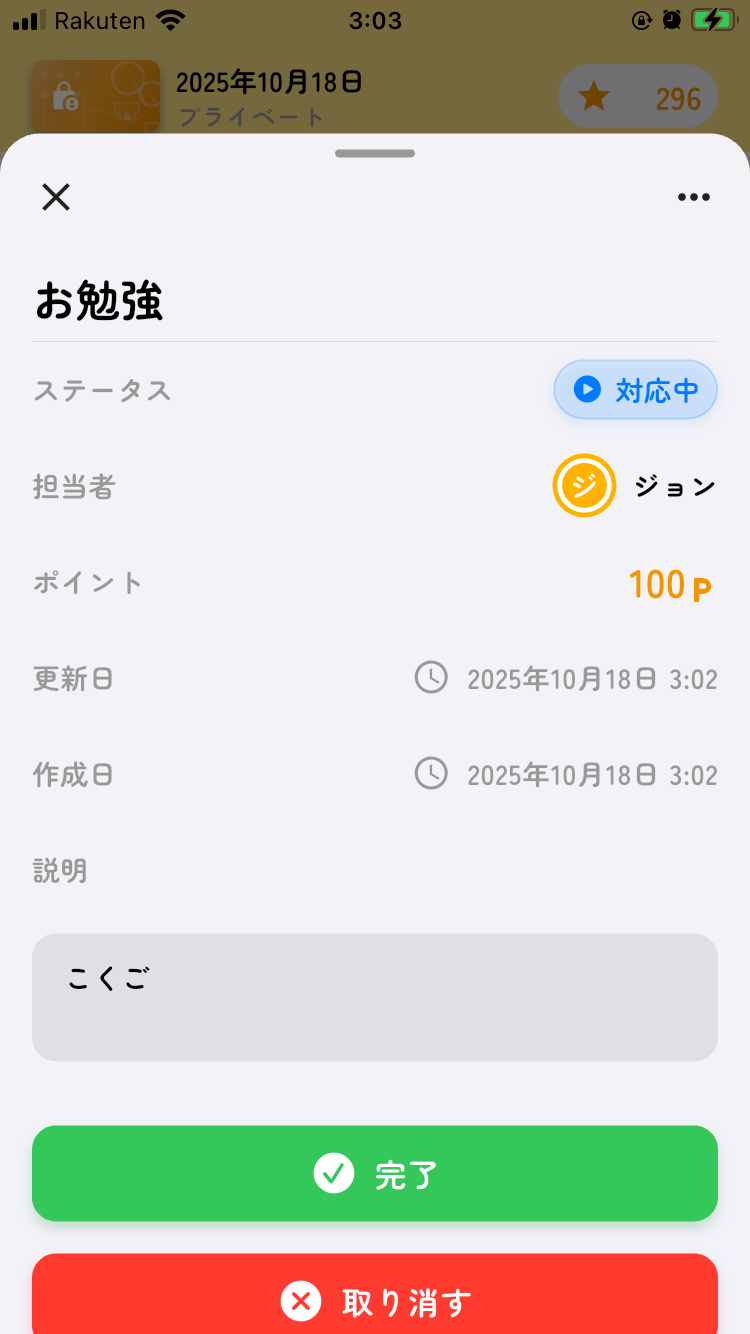Close the お勉強 task sheet
Screen dimensions: 750x1334
[56, 197]
